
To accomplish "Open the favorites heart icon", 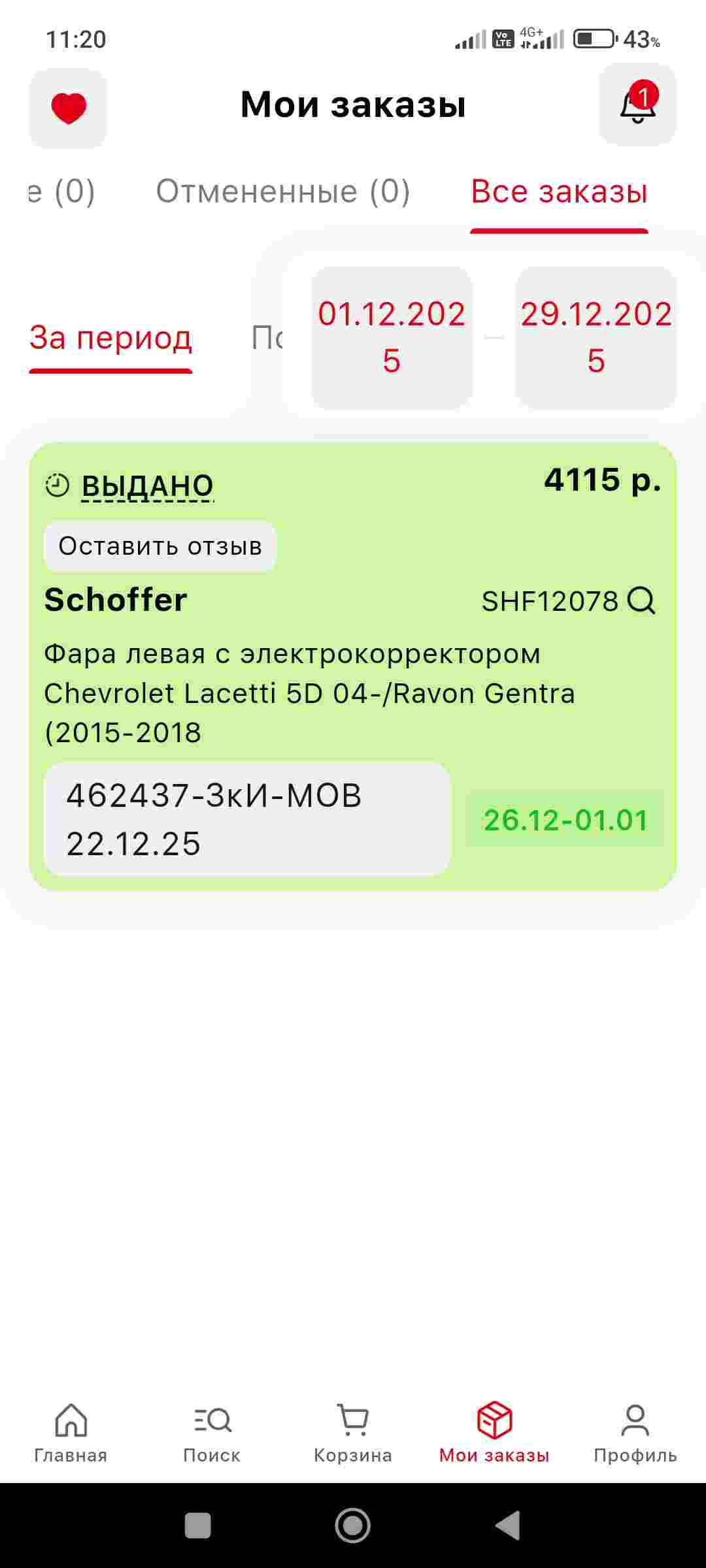I will coord(68,108).
